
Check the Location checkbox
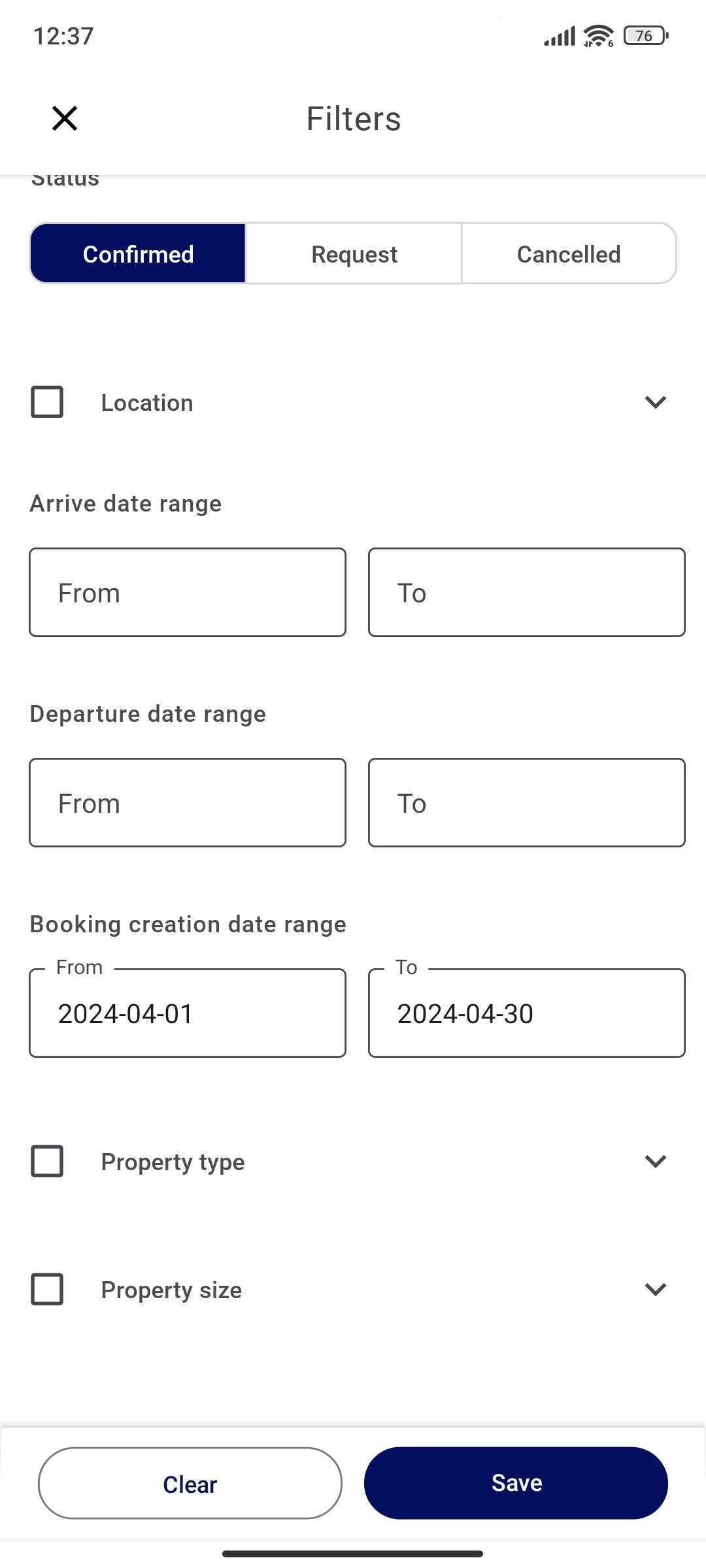pyautogui.click(x=47, y=402)
